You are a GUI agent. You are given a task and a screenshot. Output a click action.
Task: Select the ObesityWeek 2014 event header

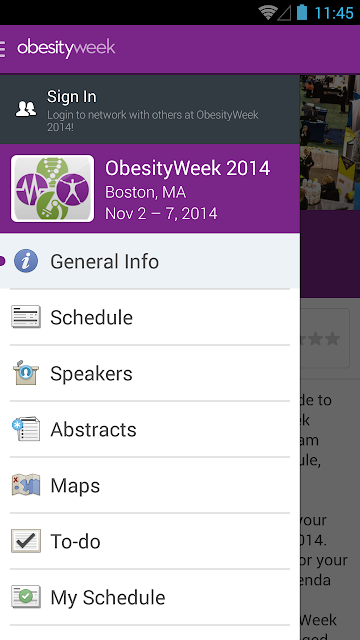(x=150, y=189)
